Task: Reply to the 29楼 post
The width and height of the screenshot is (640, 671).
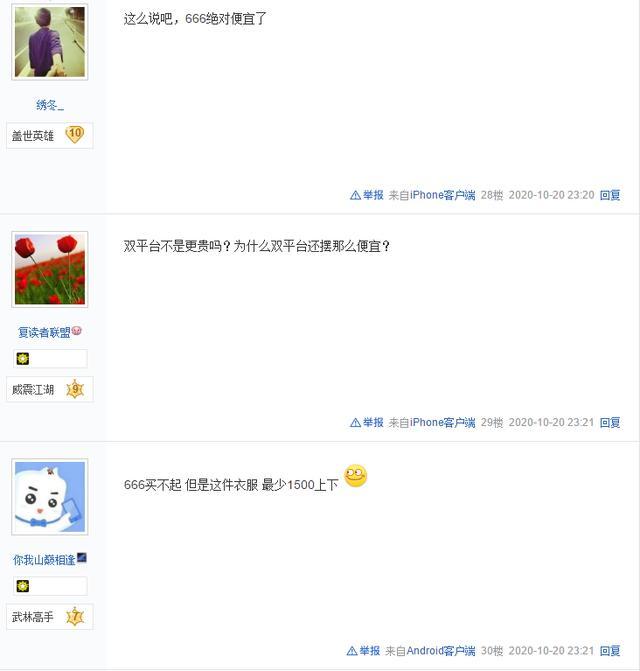Action: coord(610,423)
